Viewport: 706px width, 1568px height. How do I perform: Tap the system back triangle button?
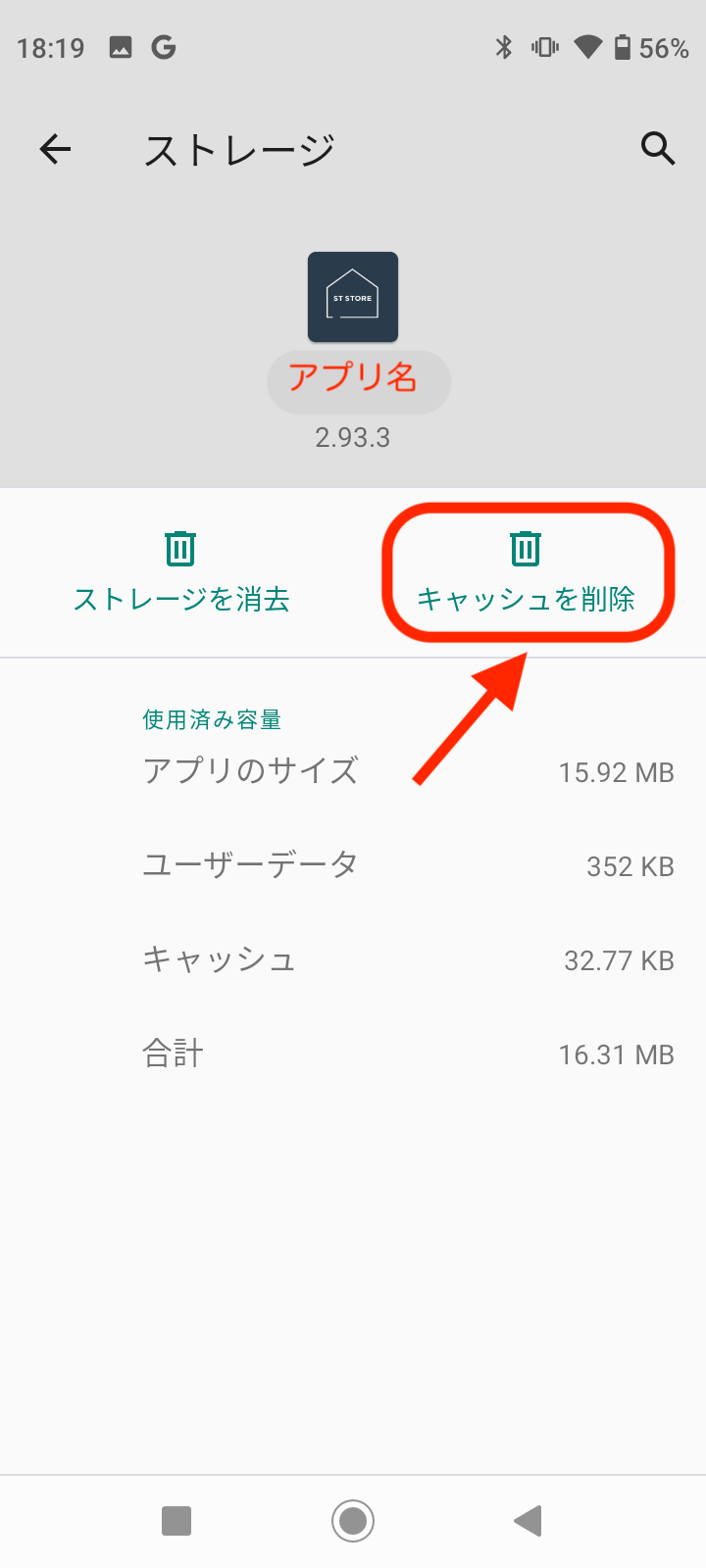tap(529, 1521)
